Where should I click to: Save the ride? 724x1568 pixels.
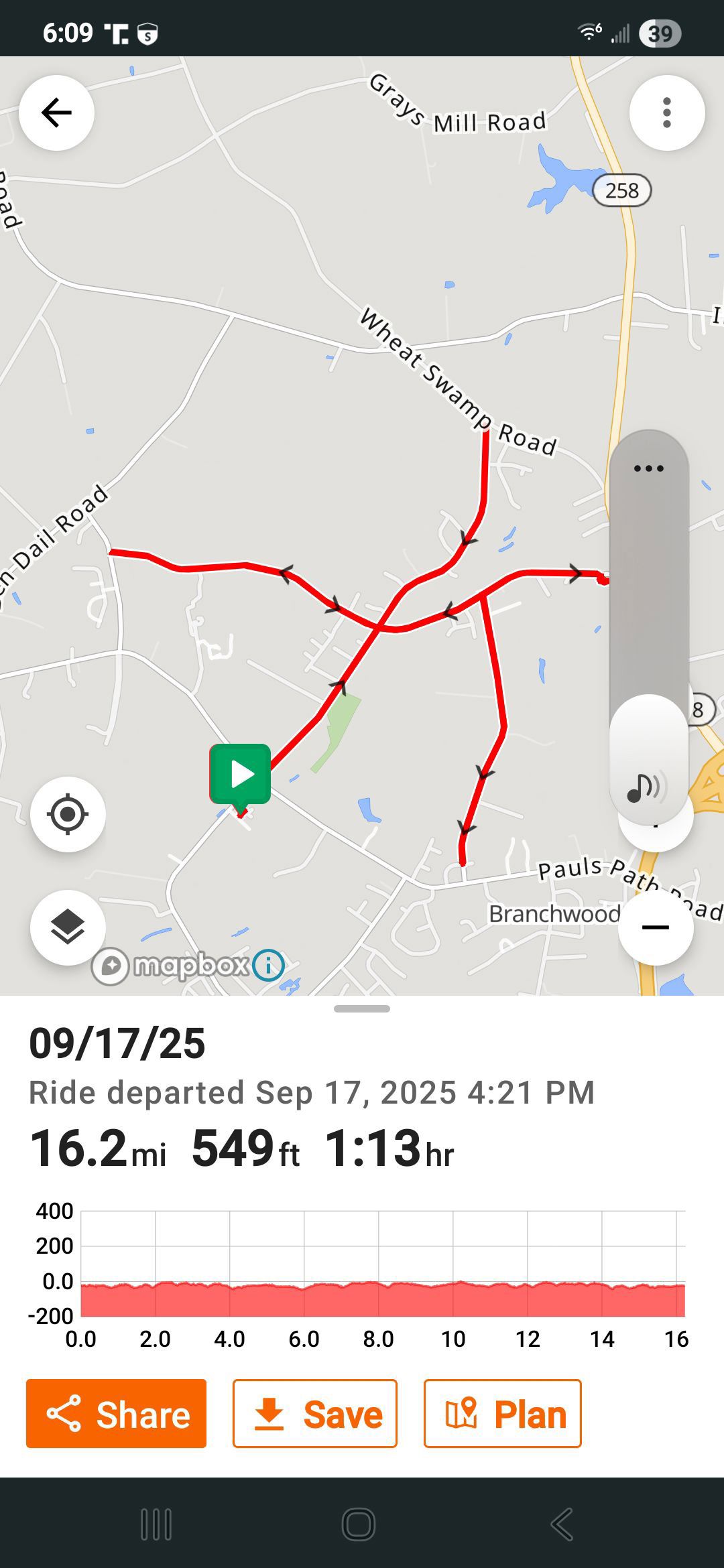pos(315,1415)
